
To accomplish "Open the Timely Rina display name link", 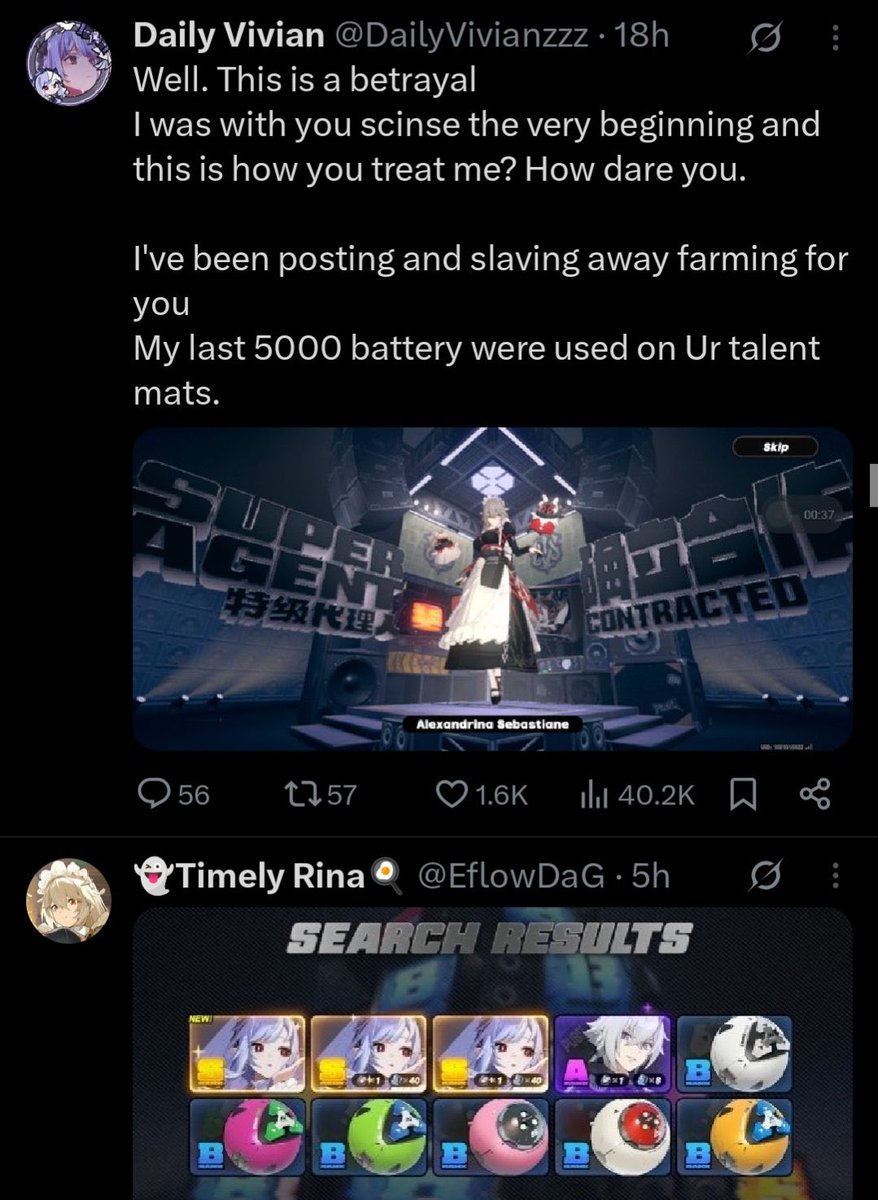I will 270,877.
